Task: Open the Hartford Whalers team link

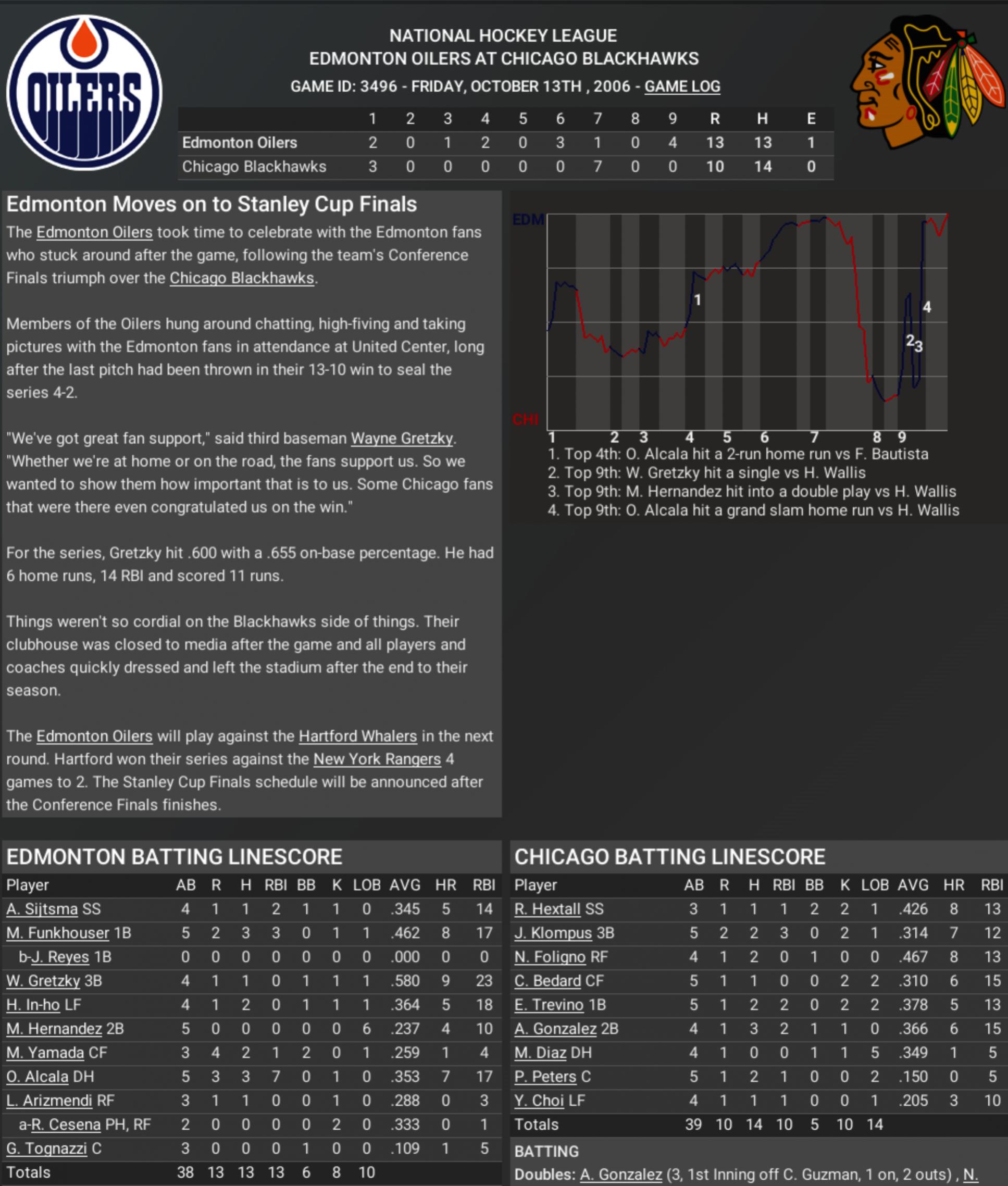Action: click(358, 736)
